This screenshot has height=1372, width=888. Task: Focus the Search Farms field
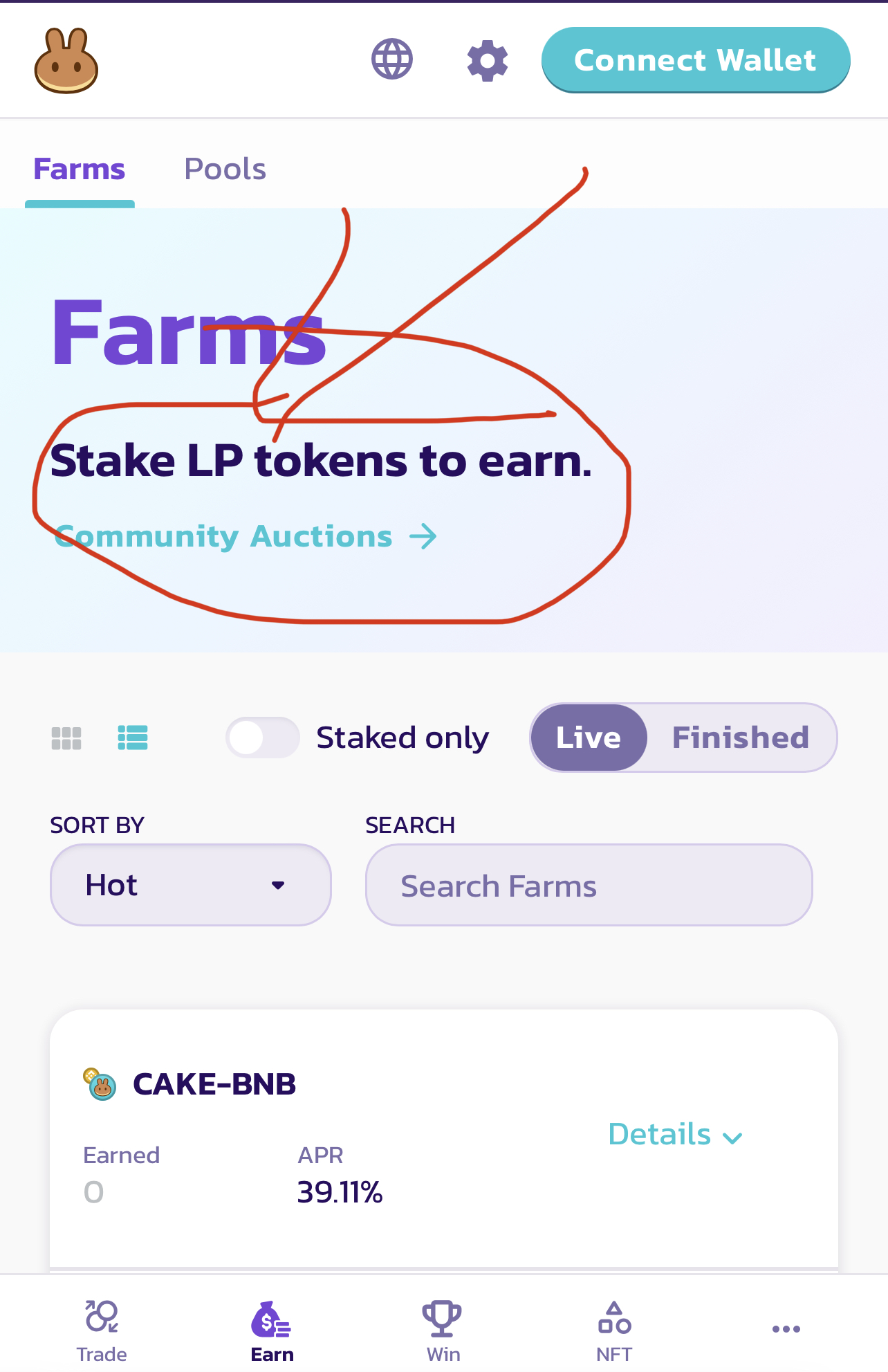pyautogui.click(x=589, y=886)
